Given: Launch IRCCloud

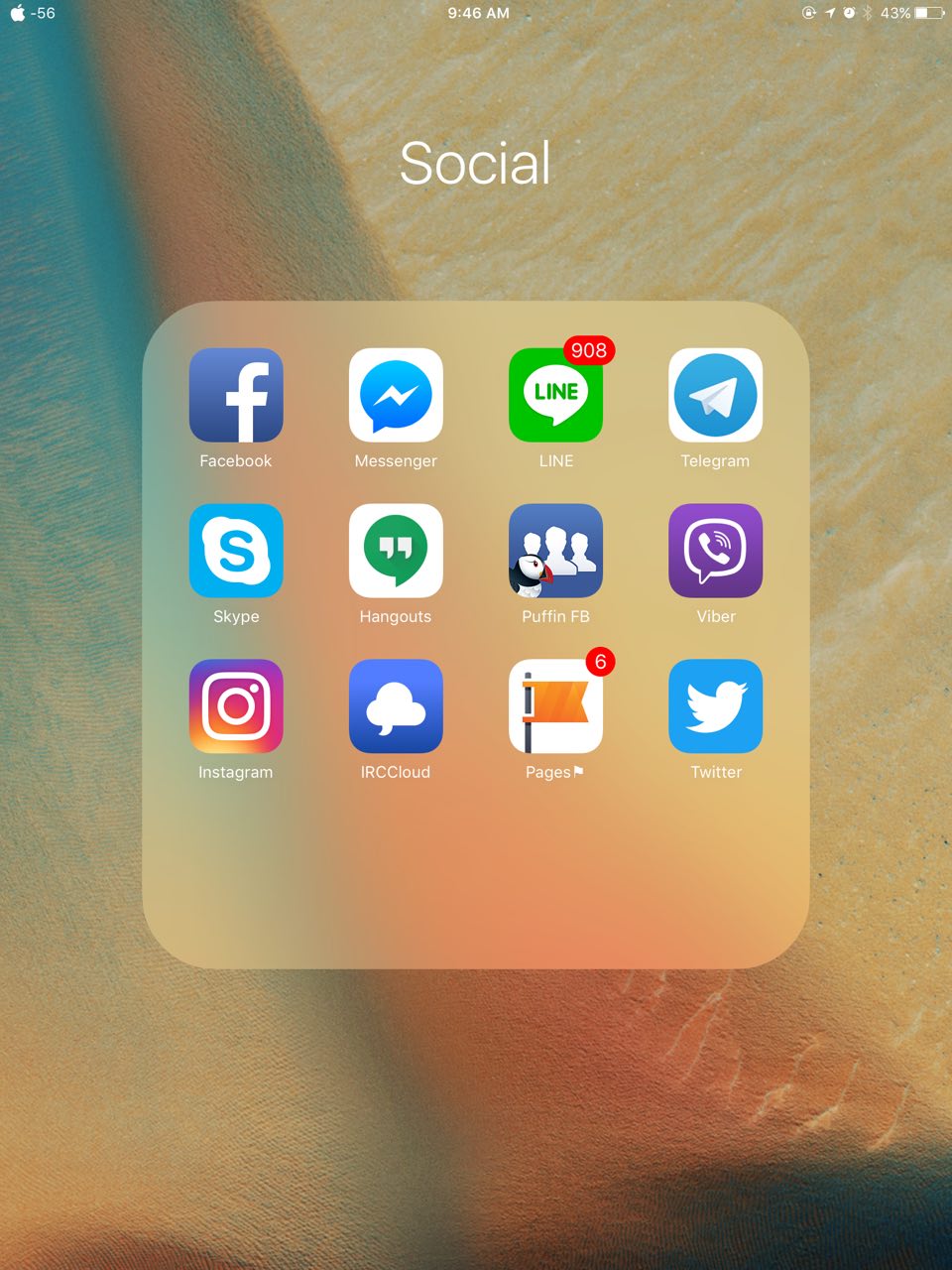Looking at the screenshot, I should (396, 706).
